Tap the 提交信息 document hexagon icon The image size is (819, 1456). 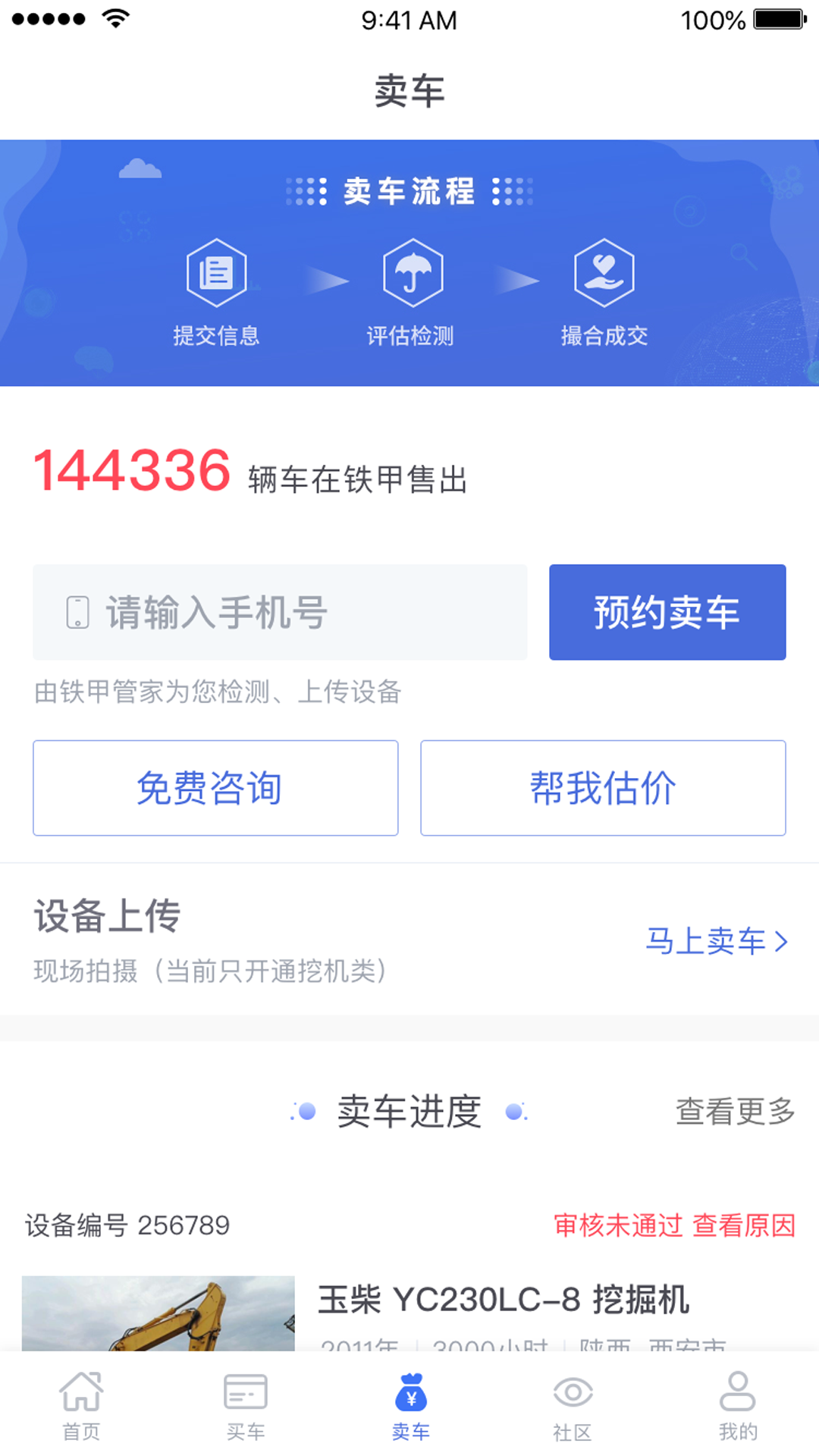click(216, 273)
